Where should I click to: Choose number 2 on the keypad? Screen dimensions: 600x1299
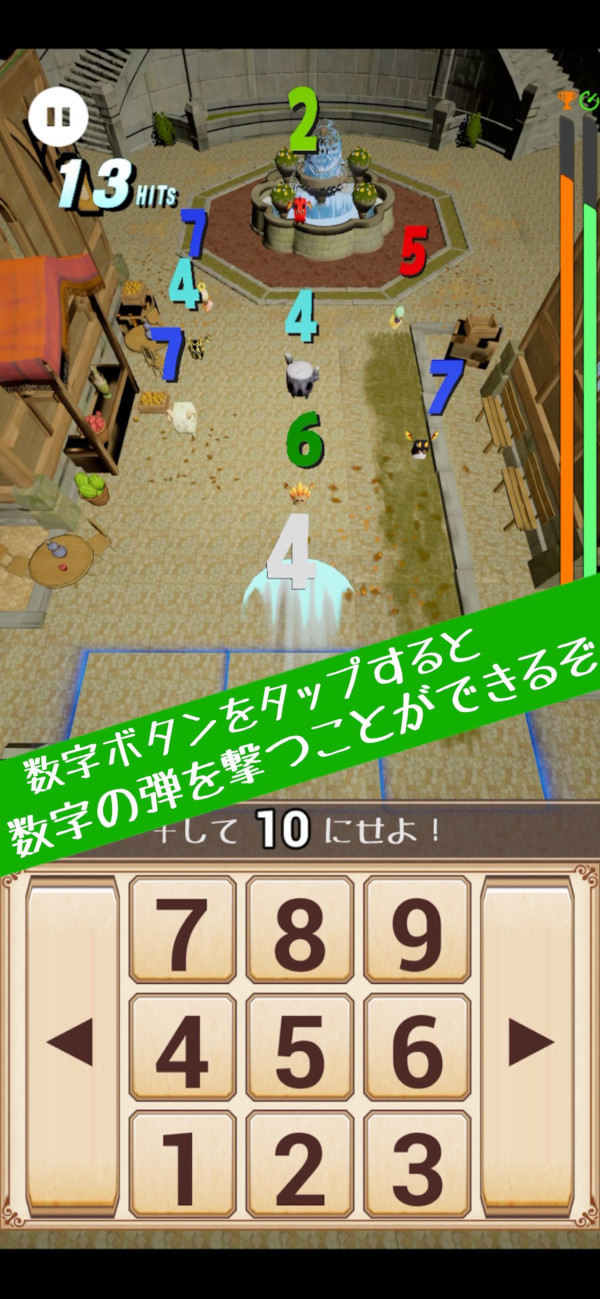click(300, 1164)
